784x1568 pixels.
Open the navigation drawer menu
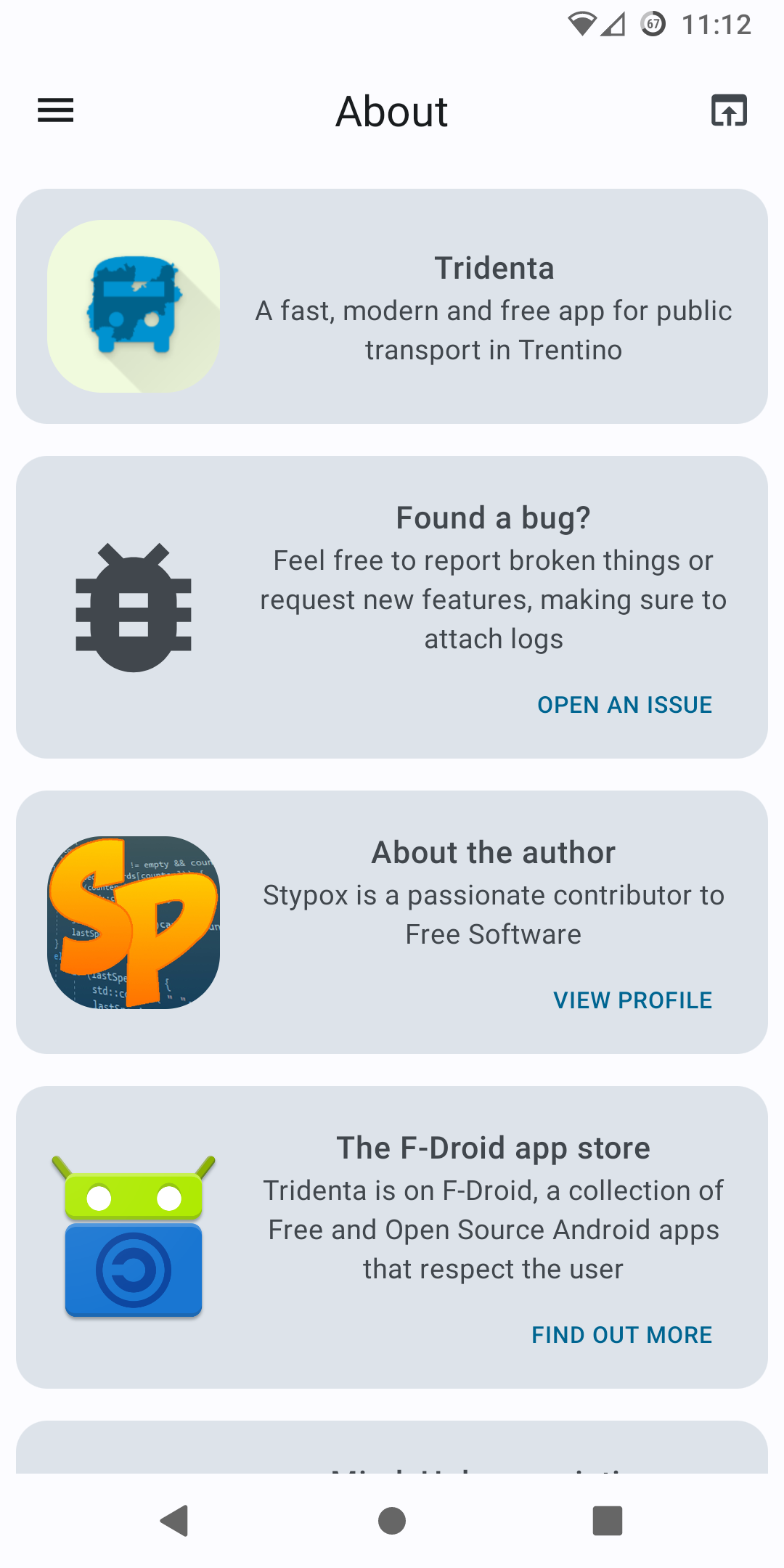[55, 110]
